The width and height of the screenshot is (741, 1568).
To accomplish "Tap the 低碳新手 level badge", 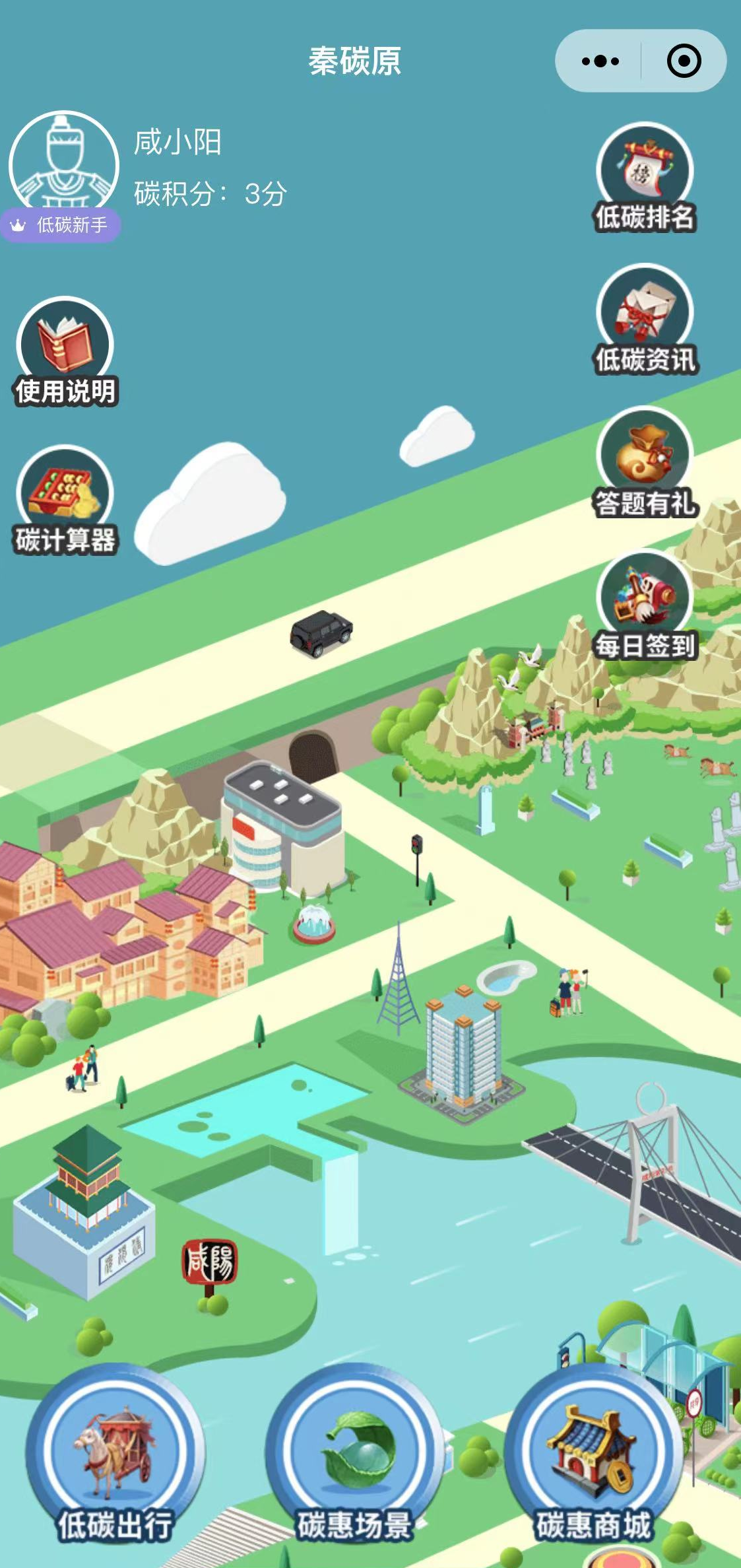I will (x=61, y=225).
